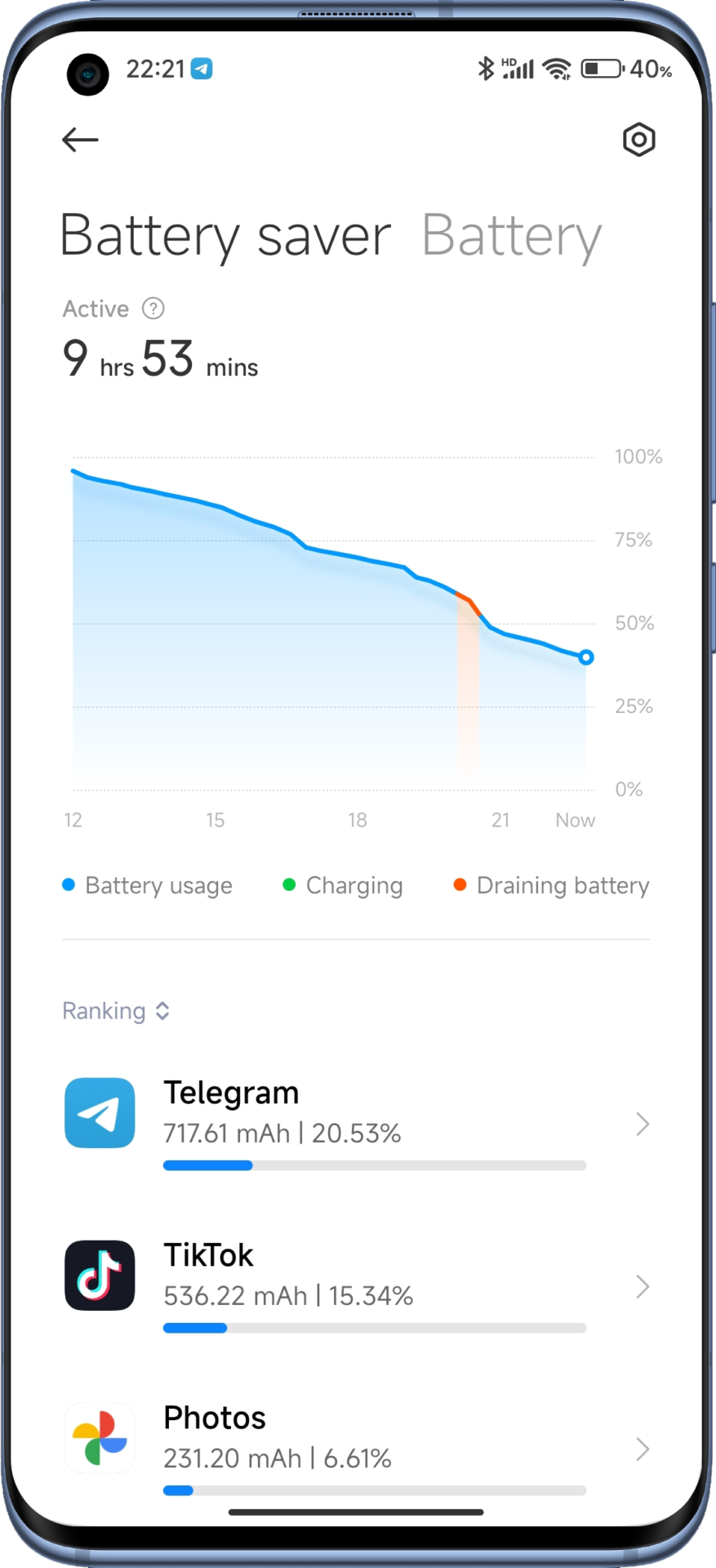Switch to the Battery tab

pos(511,236)
